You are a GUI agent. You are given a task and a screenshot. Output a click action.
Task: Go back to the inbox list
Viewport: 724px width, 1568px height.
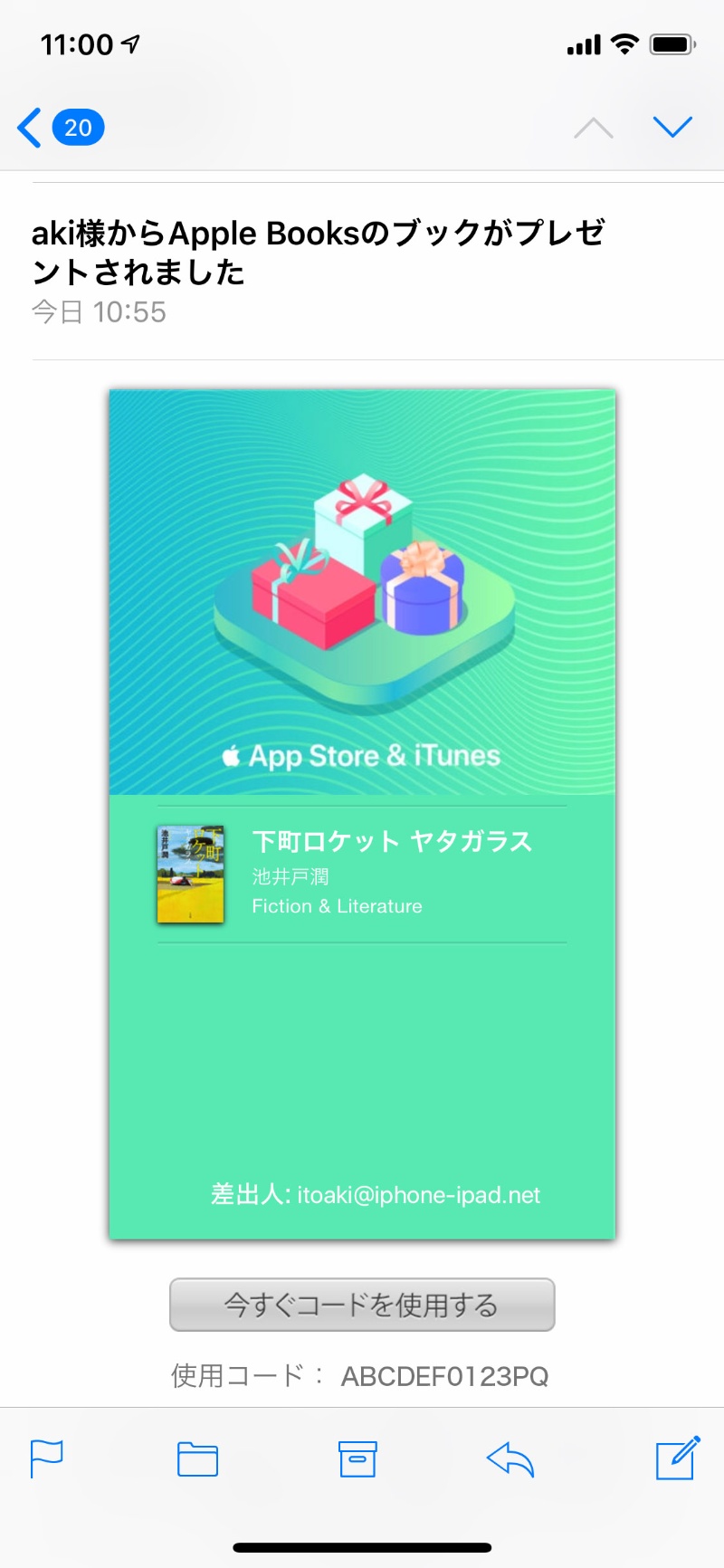coord(58,128)
